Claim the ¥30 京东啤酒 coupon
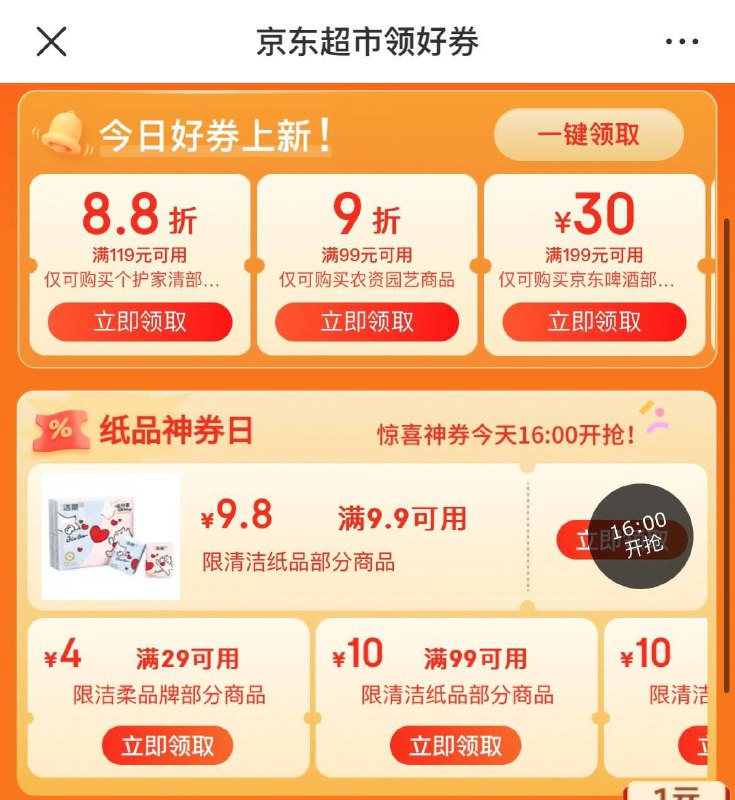Viewport: 735px width, 800px height. click(594, 322)
